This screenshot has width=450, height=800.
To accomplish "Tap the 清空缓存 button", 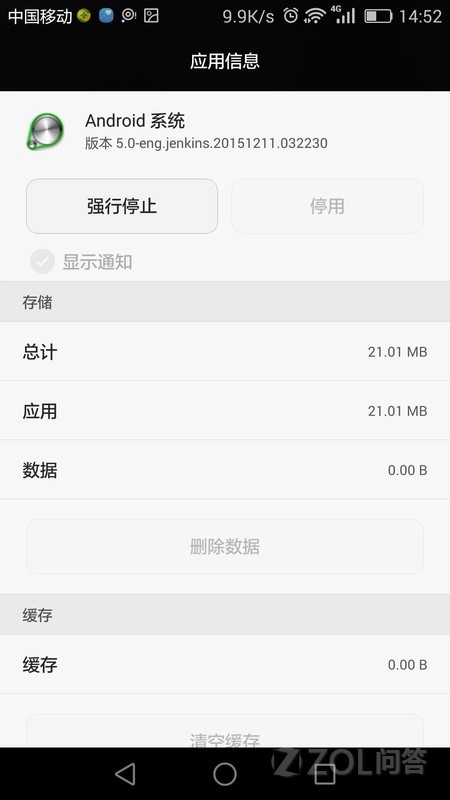I will (x=225, y=732).
